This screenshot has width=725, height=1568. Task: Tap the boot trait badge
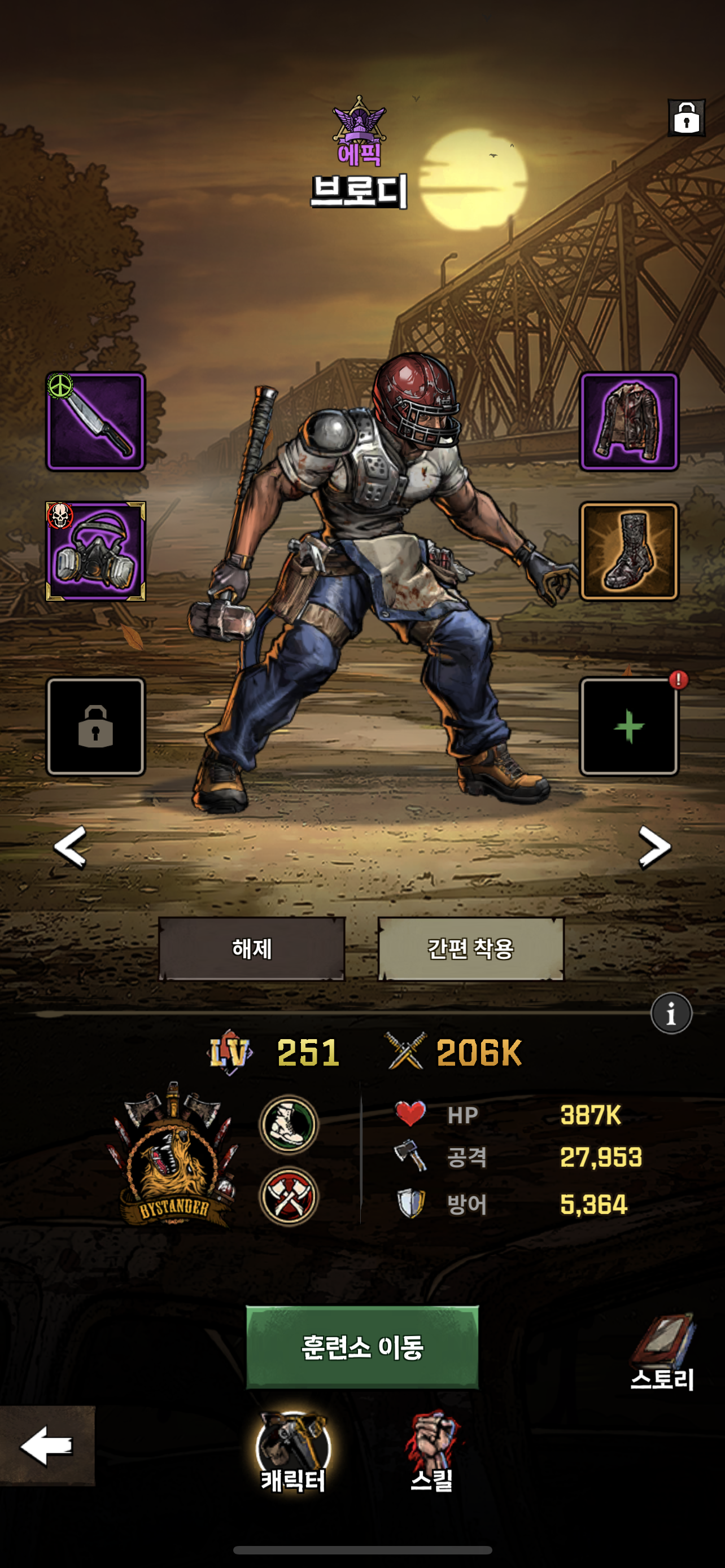[x=289, y=1124]
